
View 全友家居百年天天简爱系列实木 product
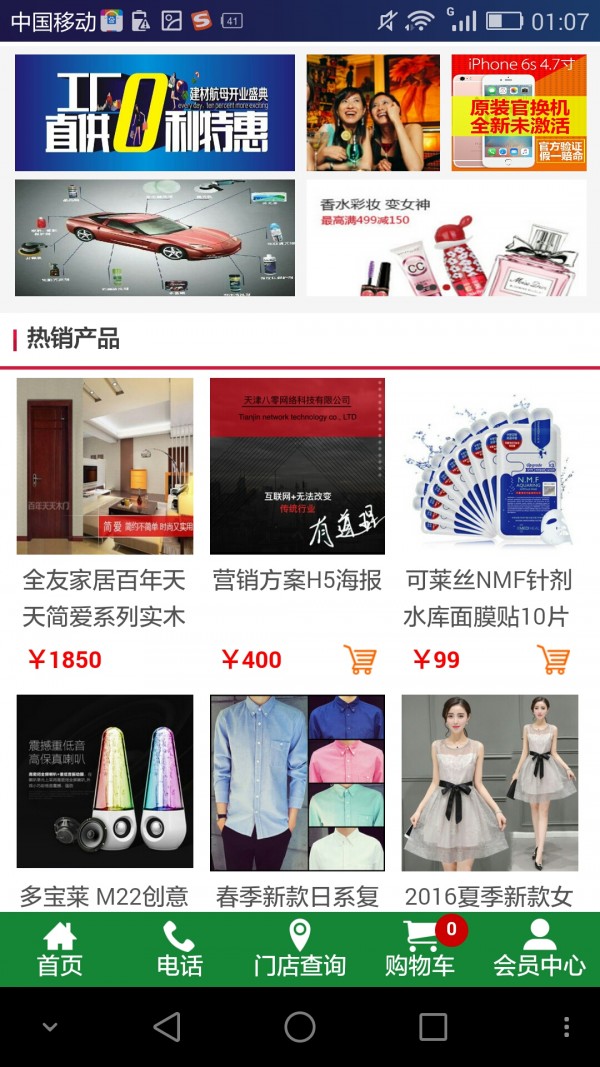[x=105, y=466]
